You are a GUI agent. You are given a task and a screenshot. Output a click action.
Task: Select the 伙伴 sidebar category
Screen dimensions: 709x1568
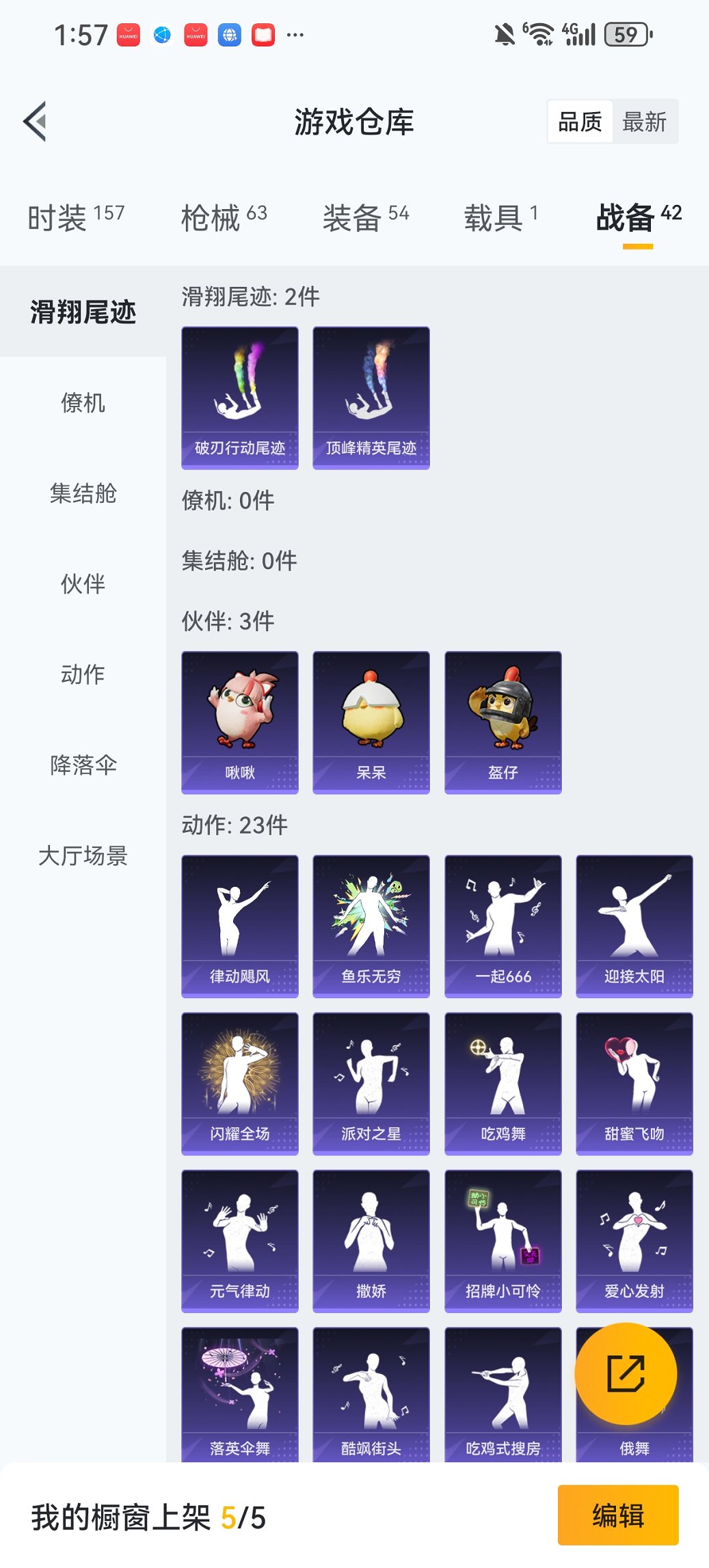[x=82, y=585]
